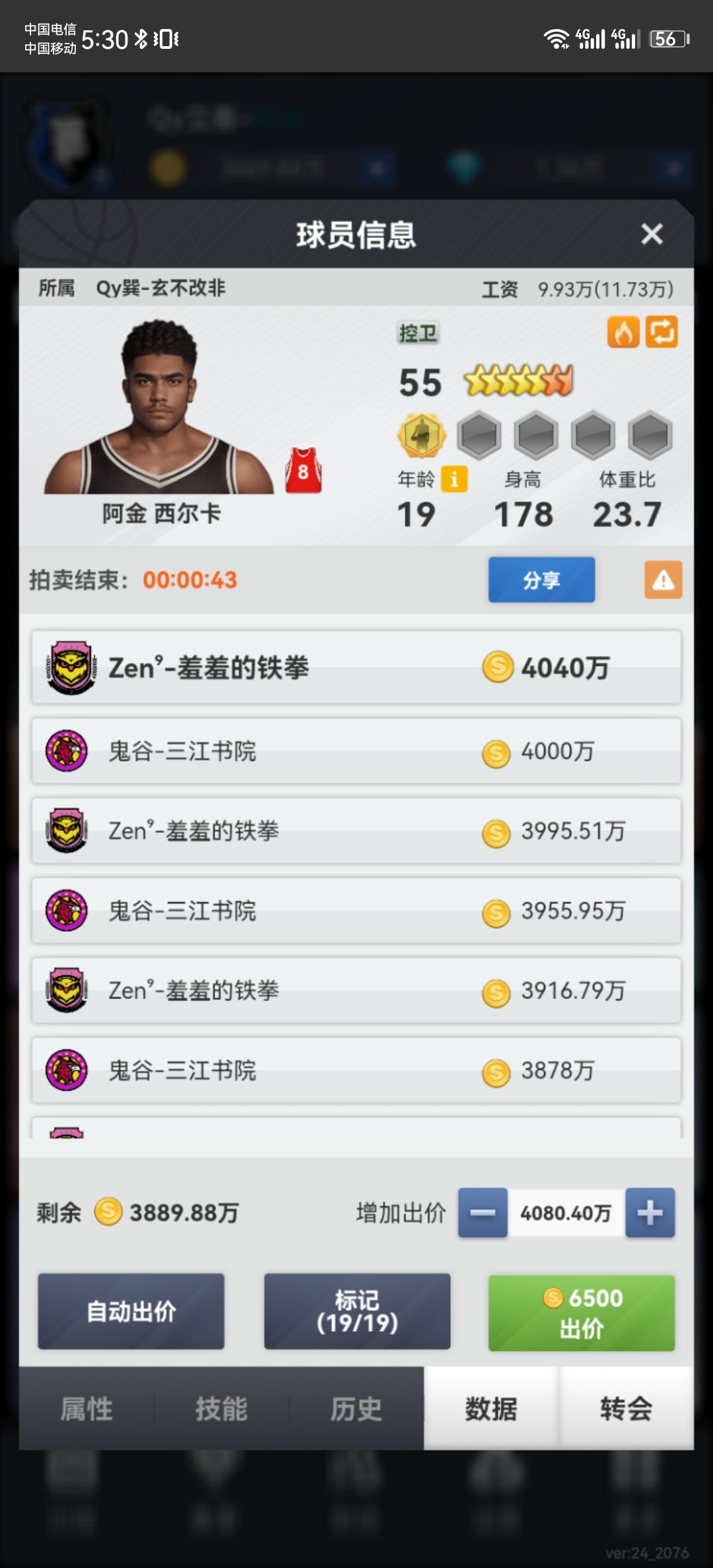Image resolution: width=713 pixels, height=1568 pixels.
Task: Open the age info 'i' icon
Action: [x=454, y=480]
